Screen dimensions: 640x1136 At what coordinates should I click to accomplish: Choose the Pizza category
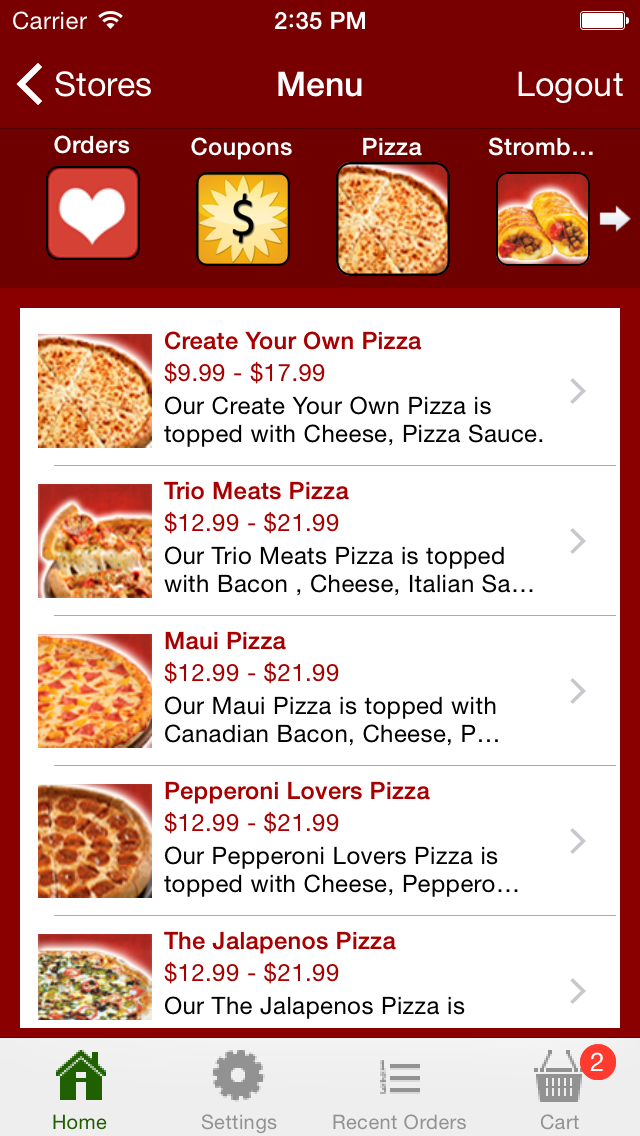pyautogui.click(x=392, y=218)
